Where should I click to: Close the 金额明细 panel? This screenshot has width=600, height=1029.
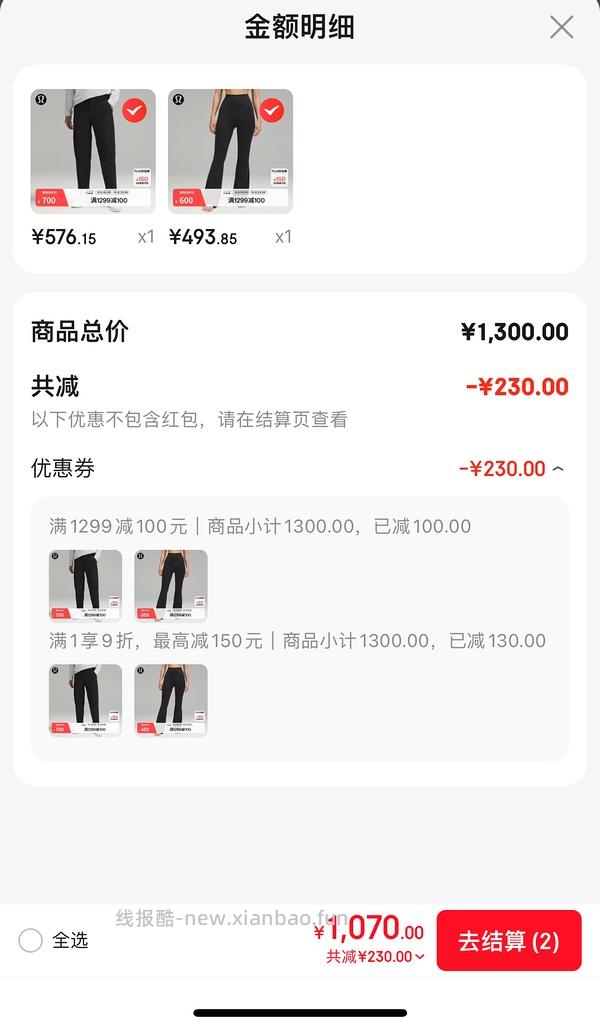coord(561,27)
